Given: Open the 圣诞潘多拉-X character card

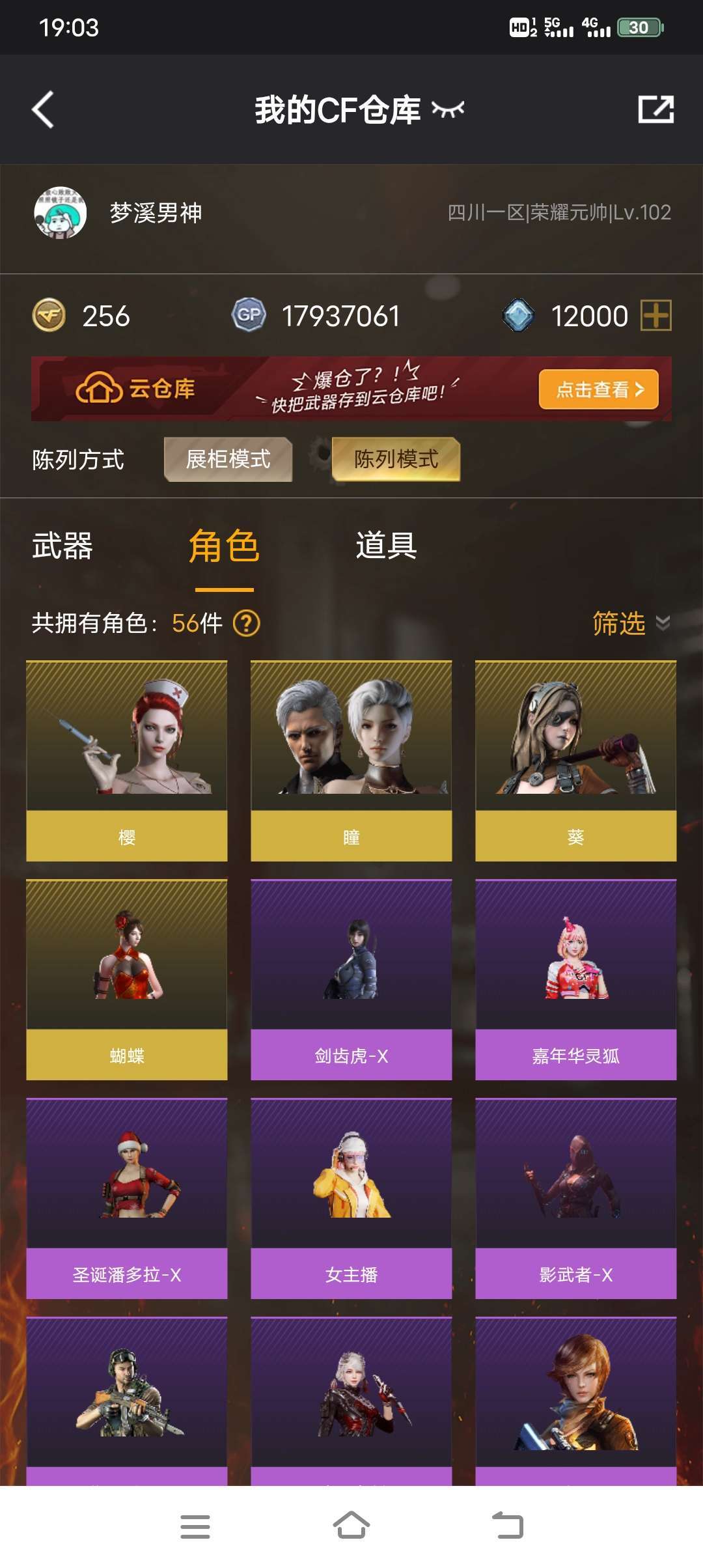Looking at the screenshot, I should pyautogui.click(x=127, y=1198).
